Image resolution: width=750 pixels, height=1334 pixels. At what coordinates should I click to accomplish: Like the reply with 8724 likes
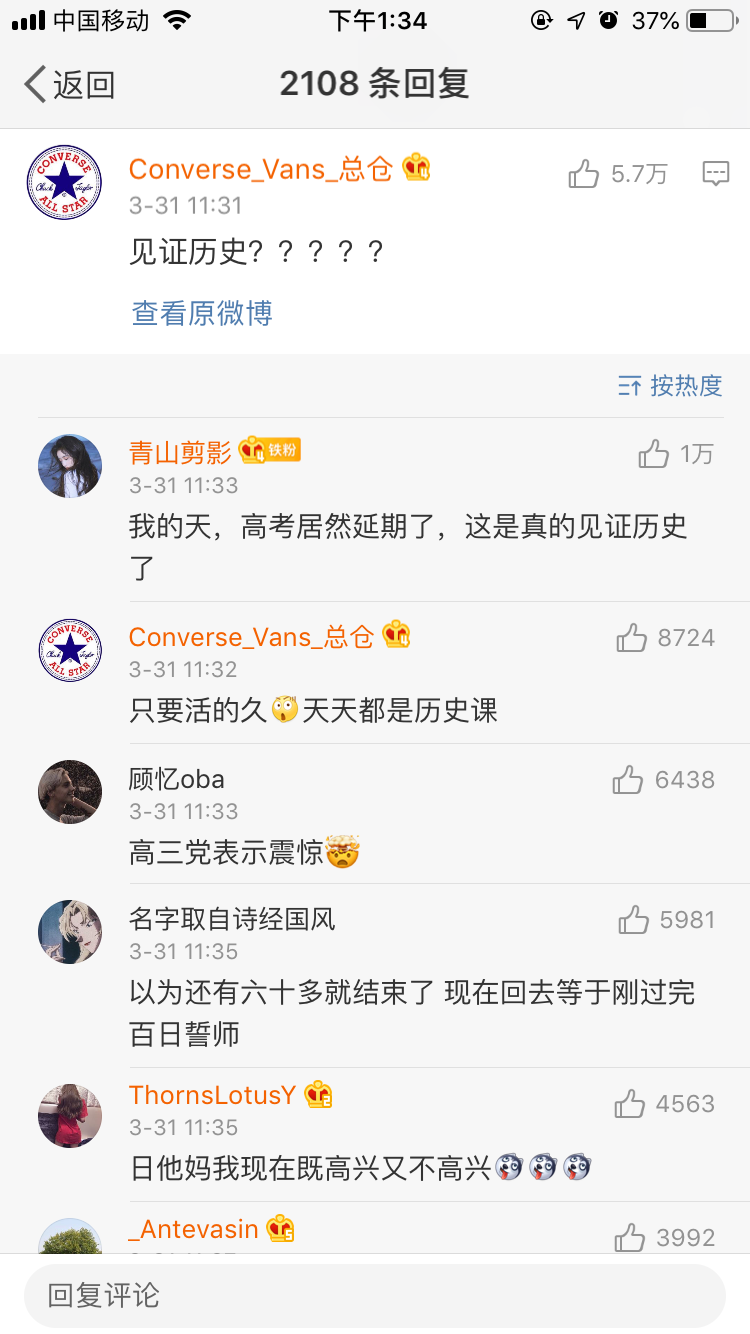pos(632,638)
